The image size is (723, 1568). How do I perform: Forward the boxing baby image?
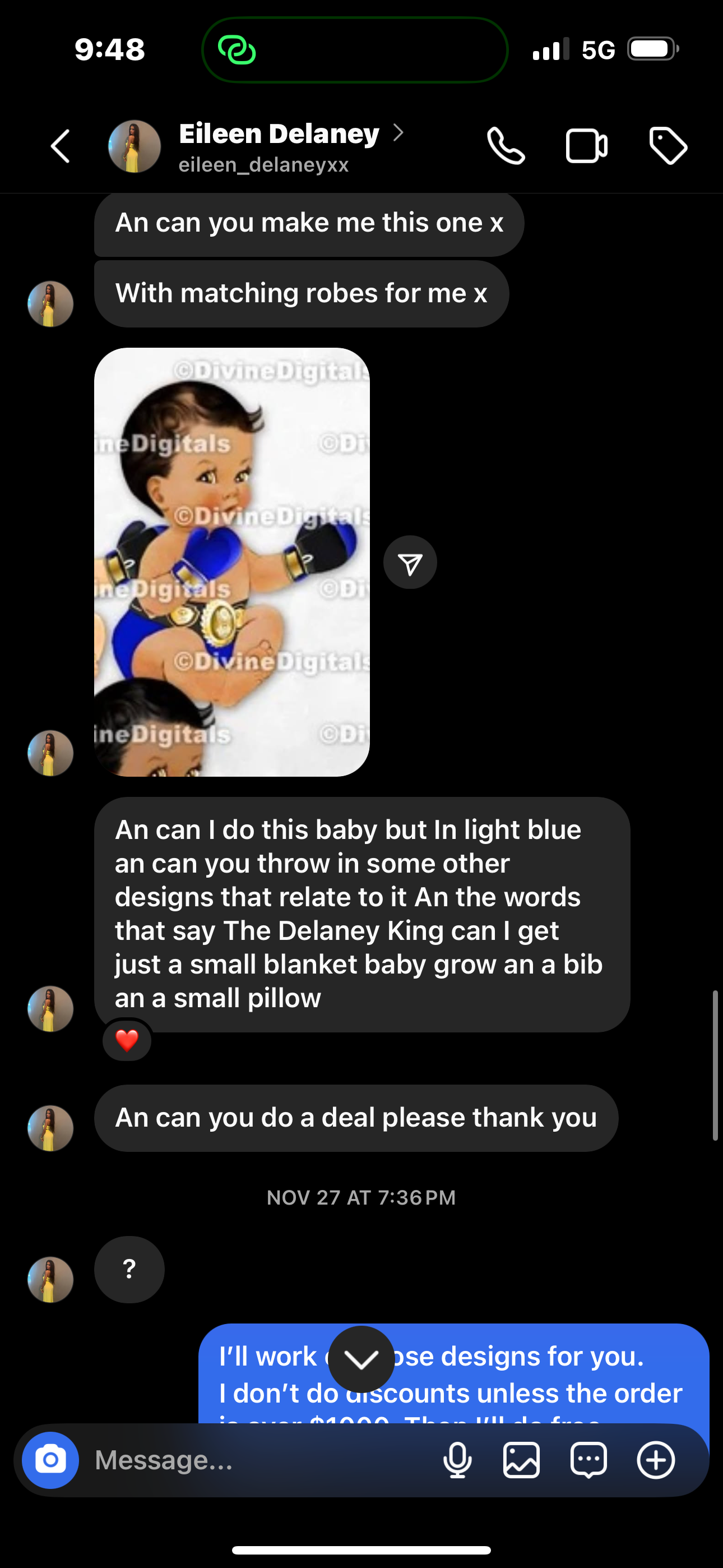pos(410,563)
